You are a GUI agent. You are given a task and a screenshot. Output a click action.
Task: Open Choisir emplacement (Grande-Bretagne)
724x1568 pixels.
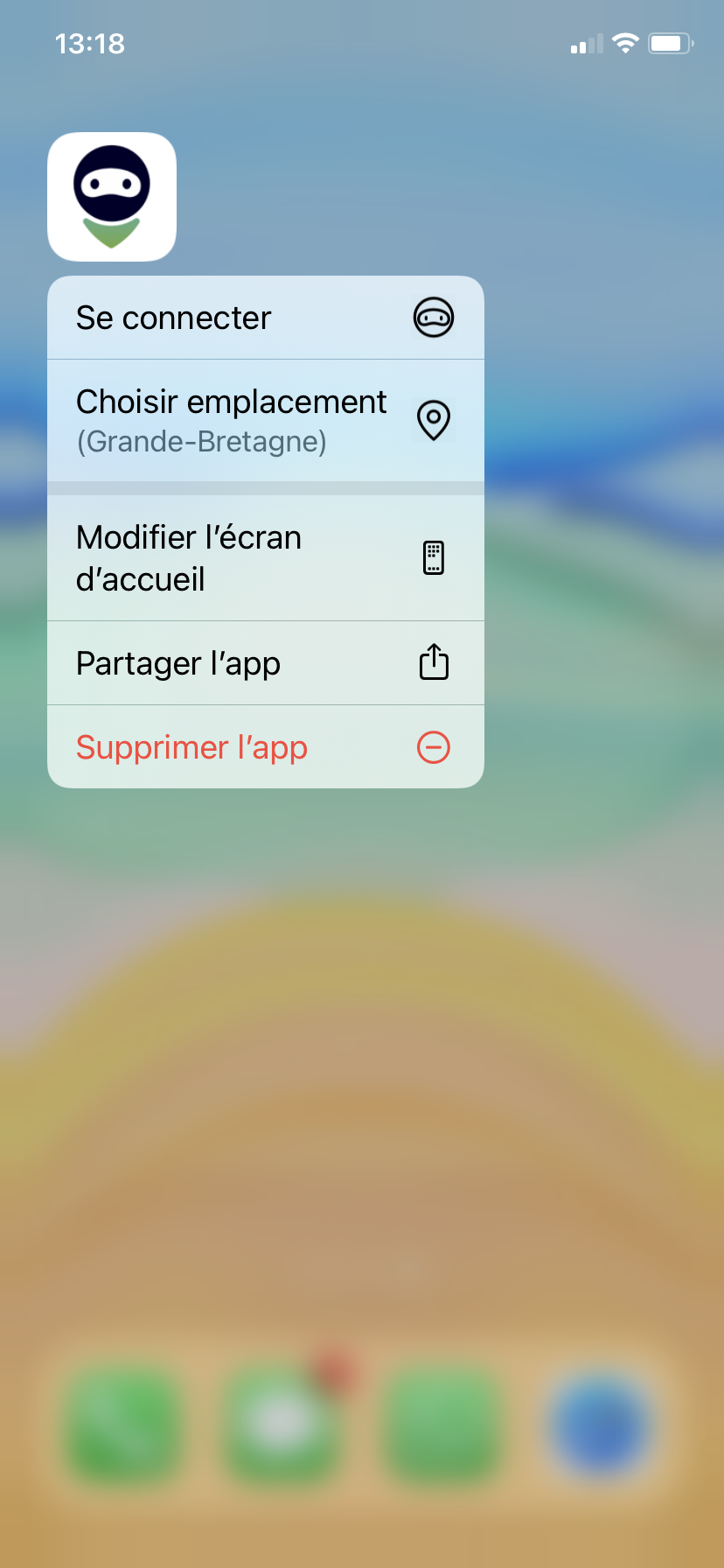pyautogui.click(x=265, y=421)
